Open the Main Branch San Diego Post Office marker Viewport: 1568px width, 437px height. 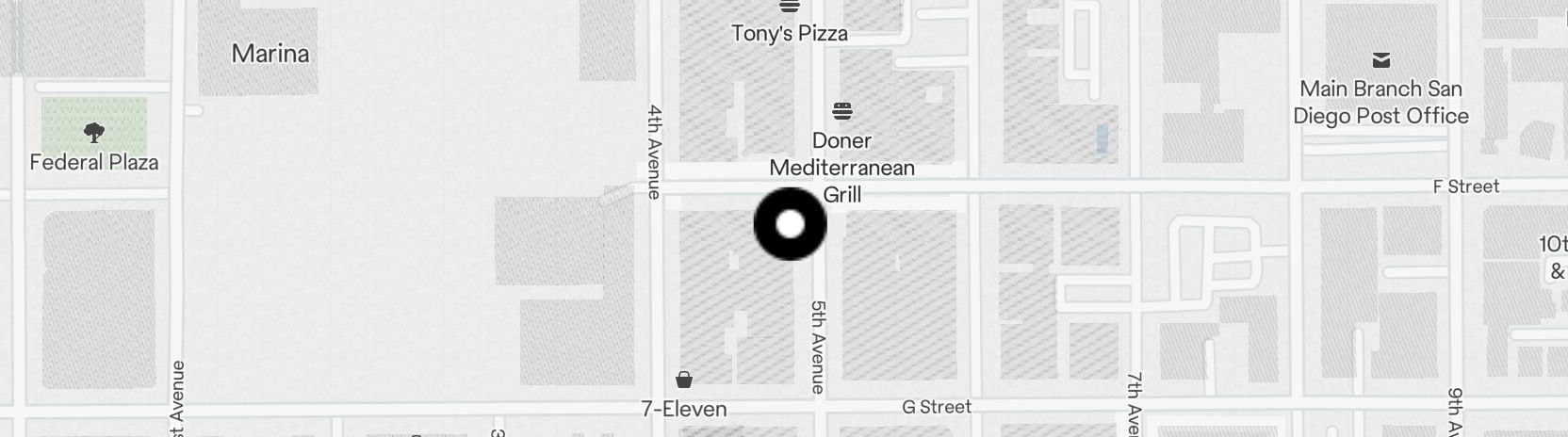point(1380,61)
